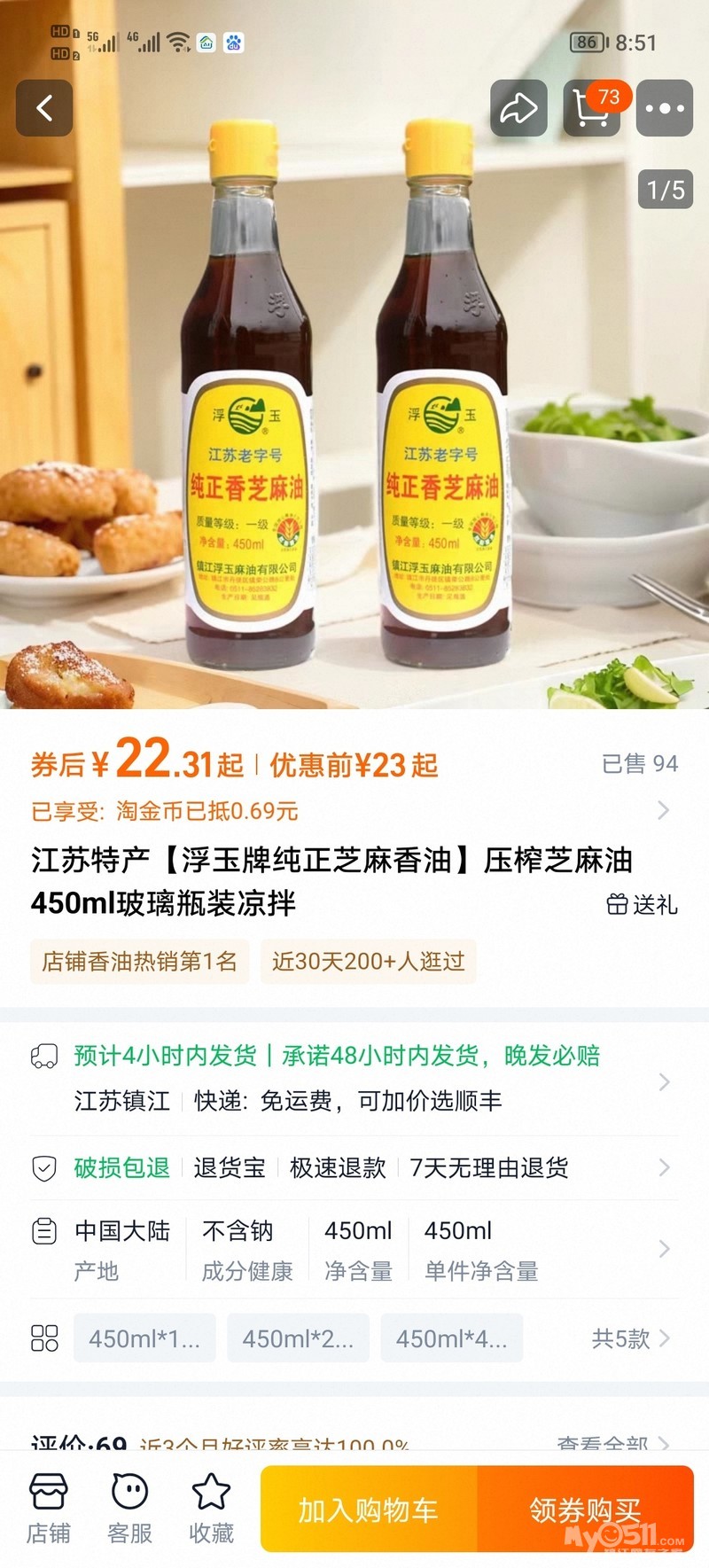Open the shopping cart with 73 items
Screen dimensions: 709x1568
591,108
